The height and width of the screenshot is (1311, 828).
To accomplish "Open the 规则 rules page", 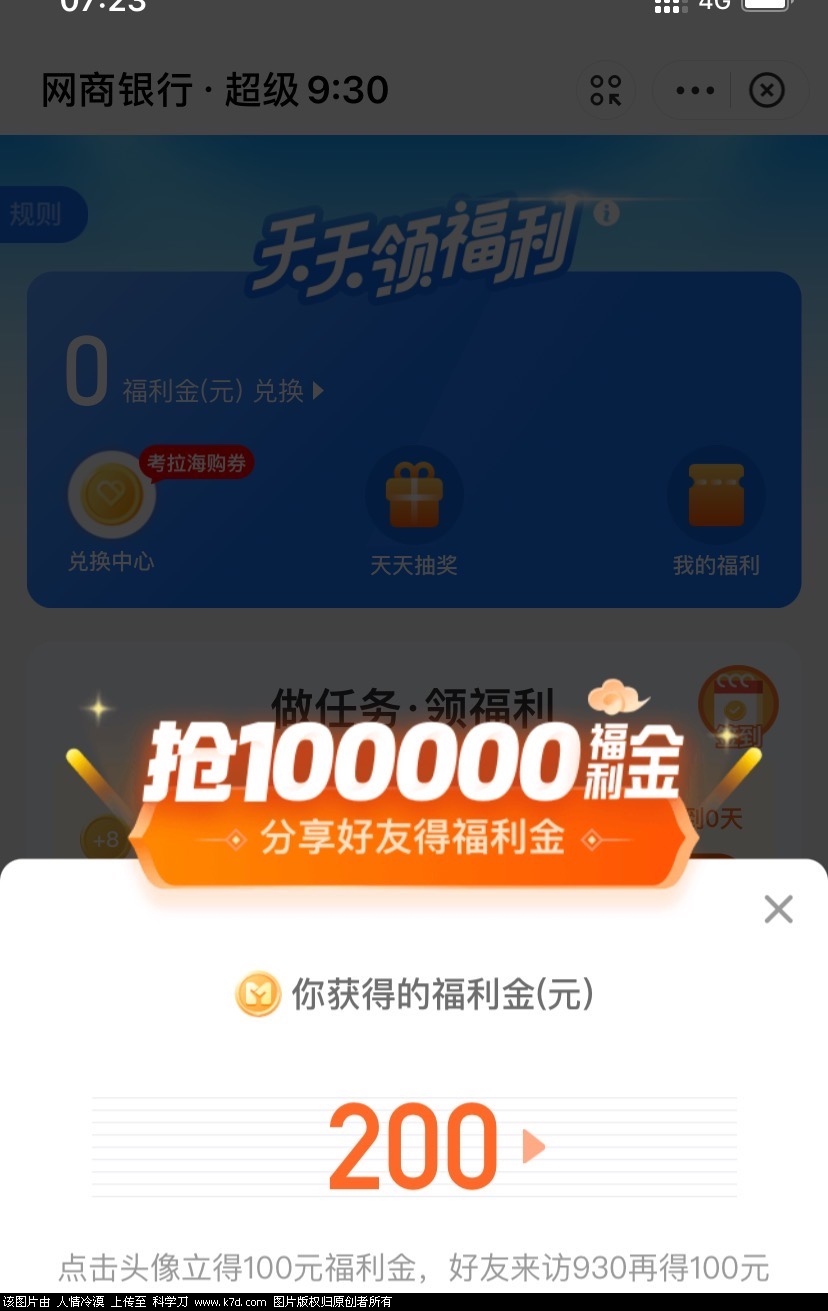I will tap(36, 214).
